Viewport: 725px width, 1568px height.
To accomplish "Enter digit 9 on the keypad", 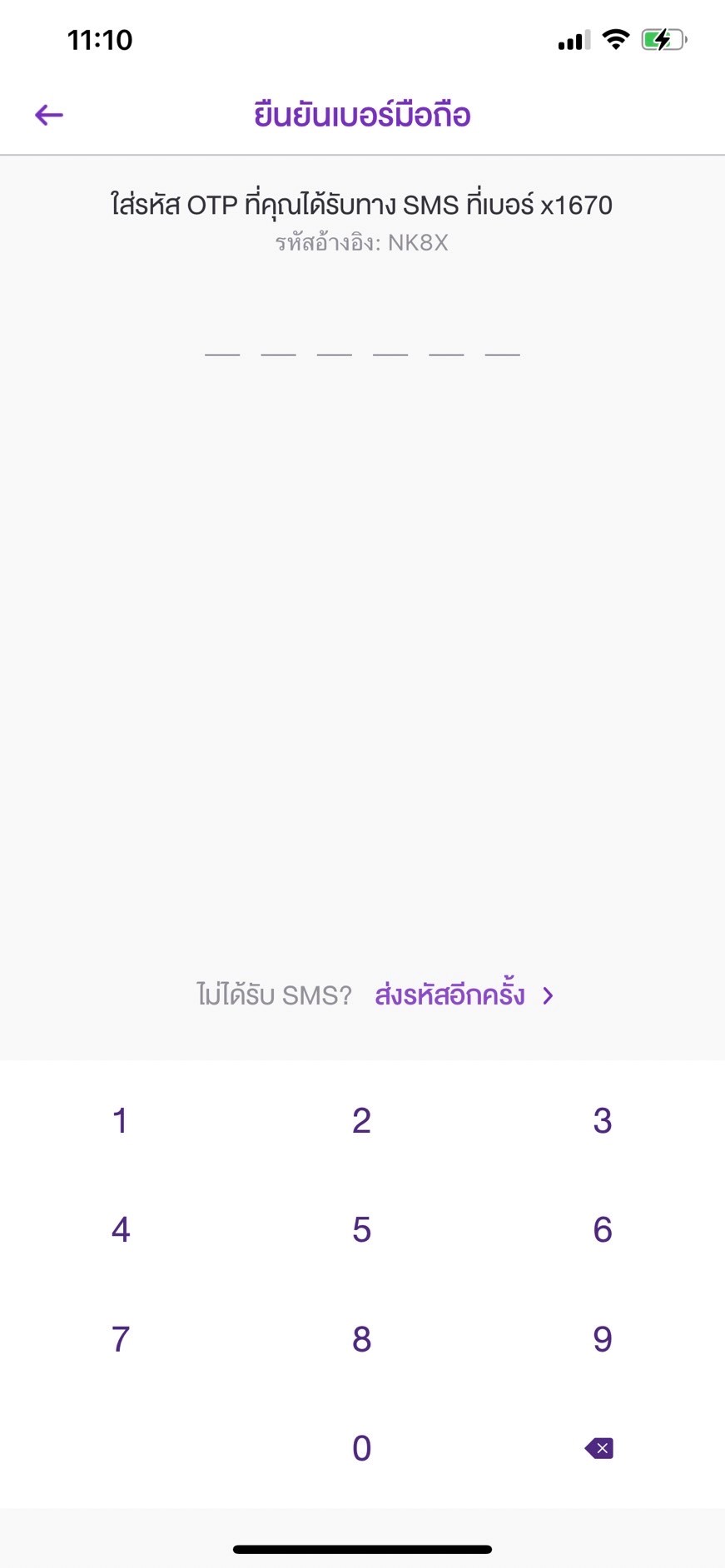I will [x=602, y=1339].
